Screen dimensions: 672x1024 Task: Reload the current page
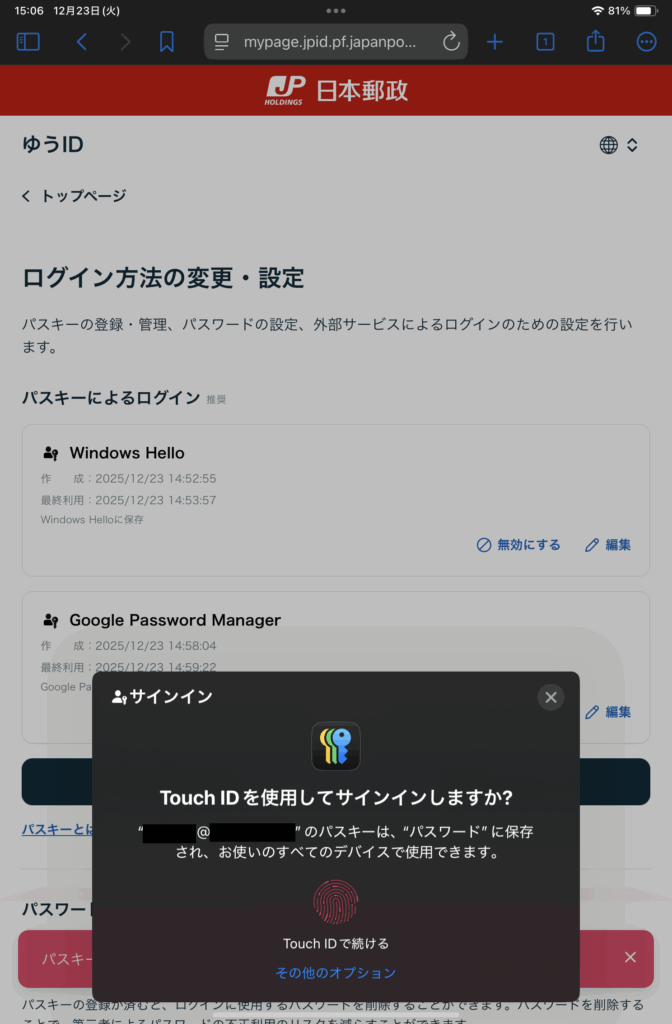(451, 42)
